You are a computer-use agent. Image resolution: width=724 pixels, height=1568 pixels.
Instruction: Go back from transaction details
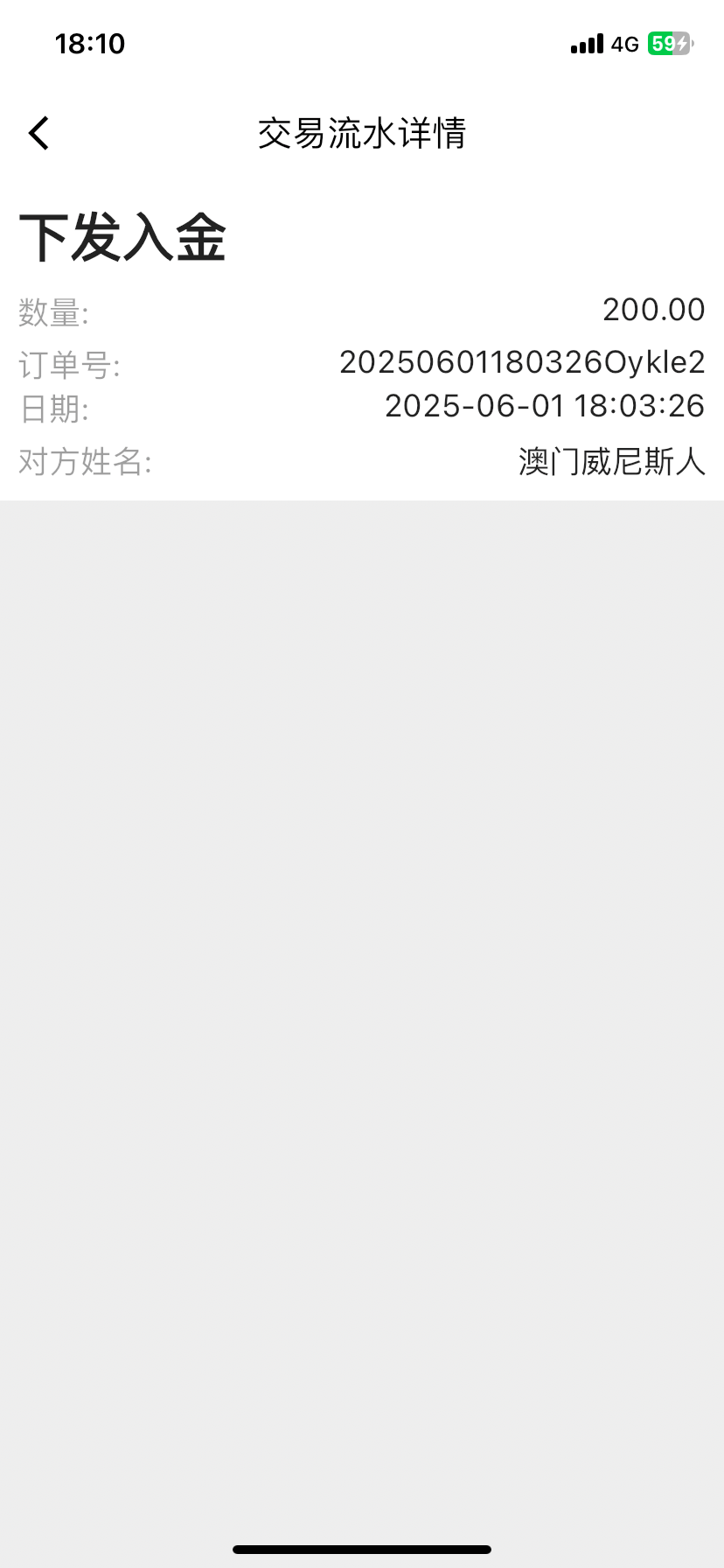38,134
